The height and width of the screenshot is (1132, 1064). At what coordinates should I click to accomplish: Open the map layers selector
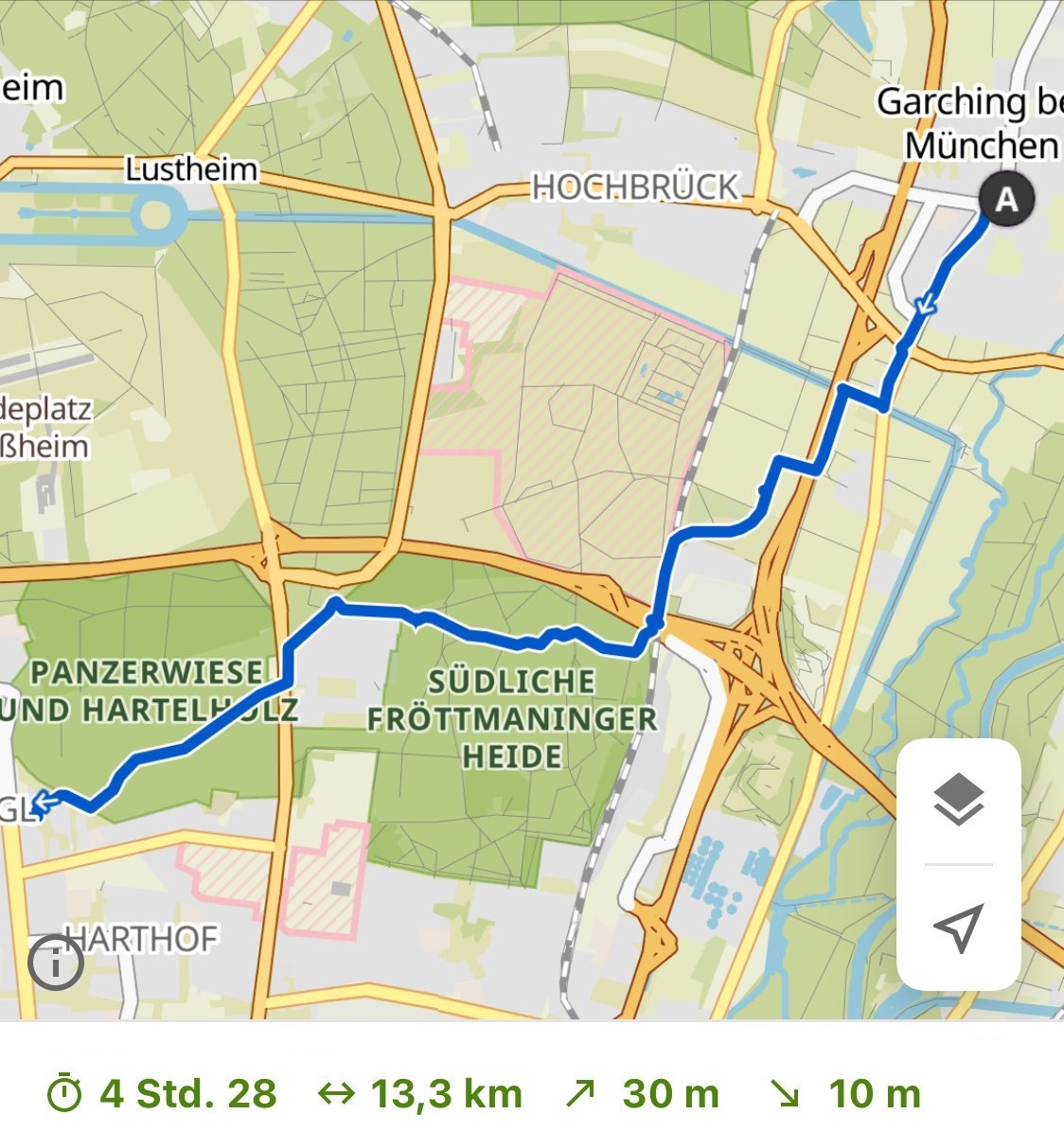pos(958,800)
